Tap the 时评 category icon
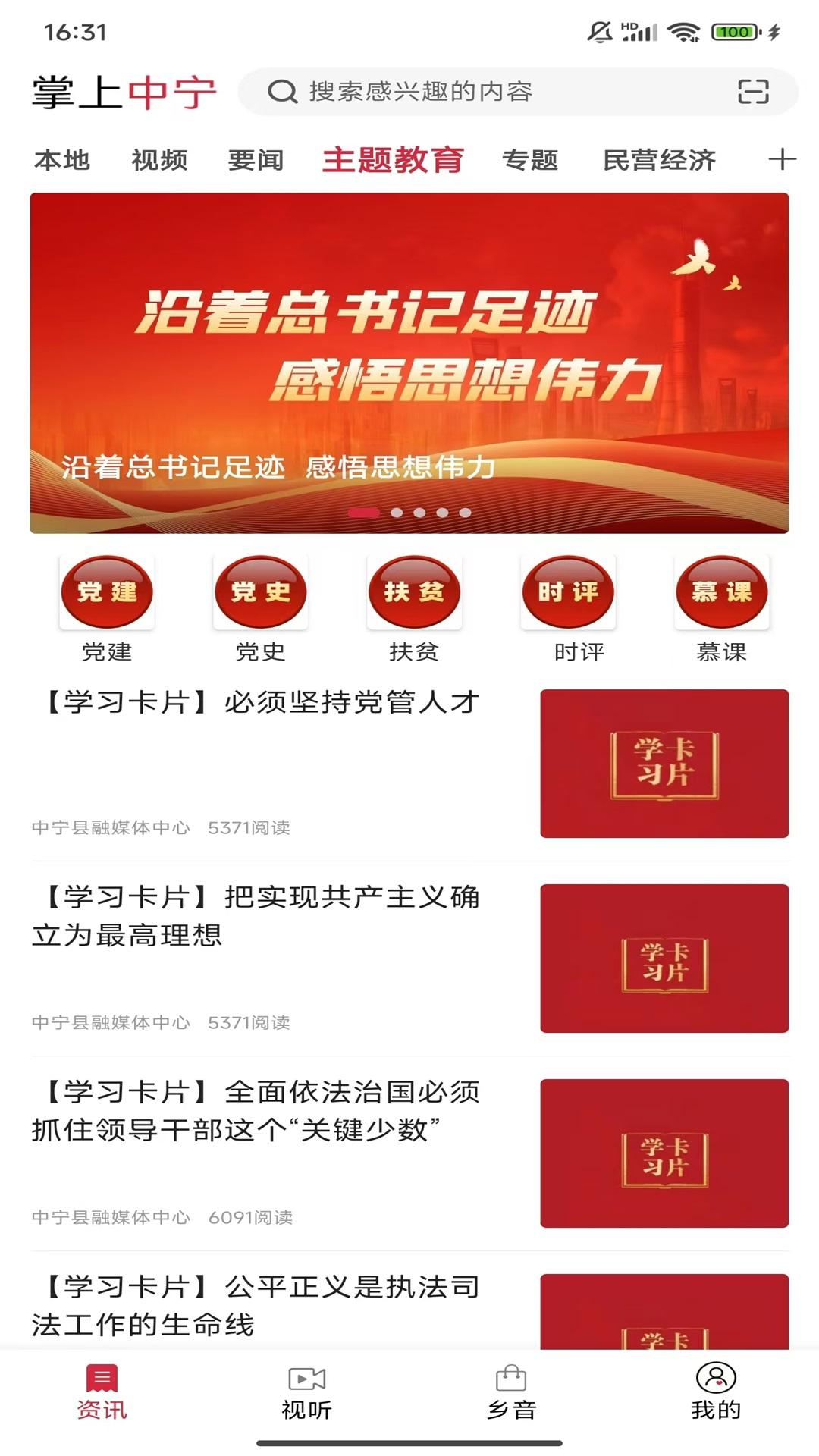The width and height of the screenshot is (819, 1456). [568, 592]
